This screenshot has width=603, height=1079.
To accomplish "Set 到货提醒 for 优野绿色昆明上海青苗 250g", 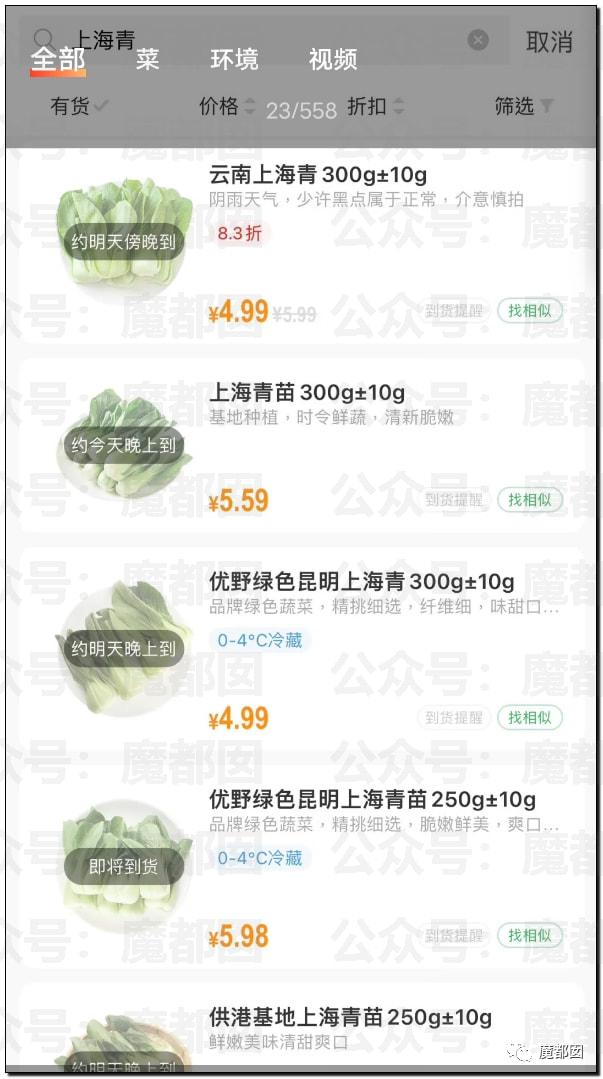I will (x=454, y=935).
